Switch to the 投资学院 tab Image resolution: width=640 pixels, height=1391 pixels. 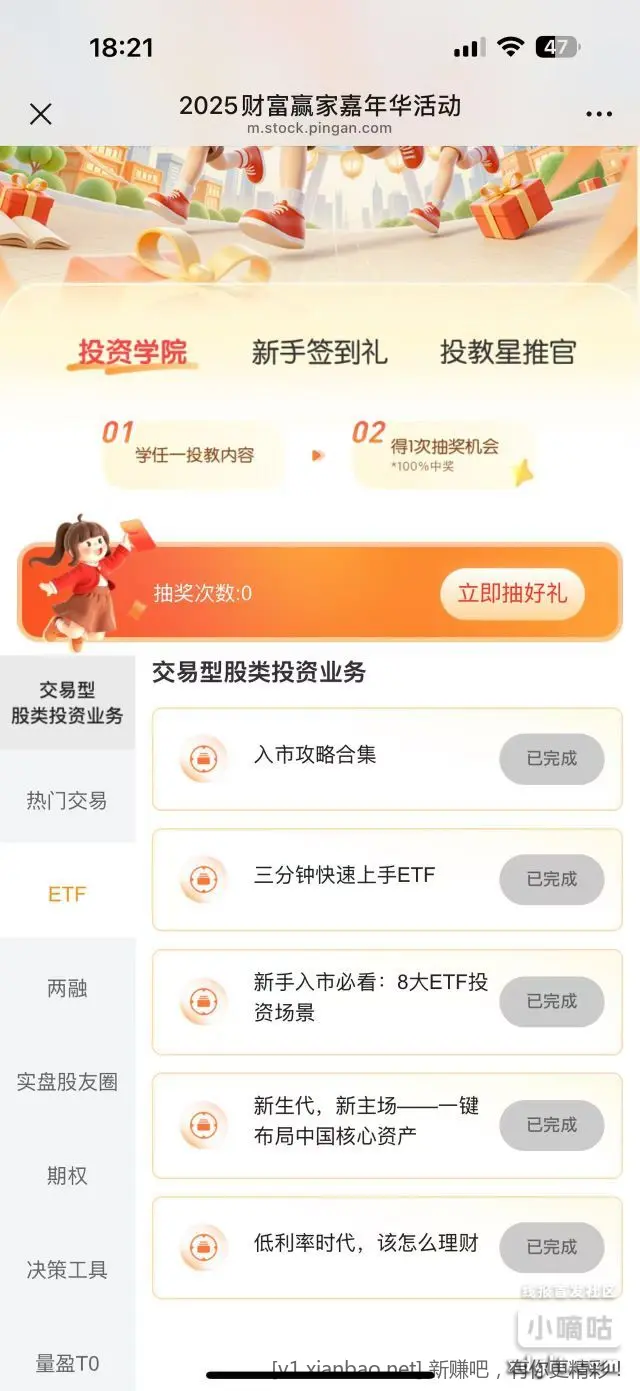(133, 352)
